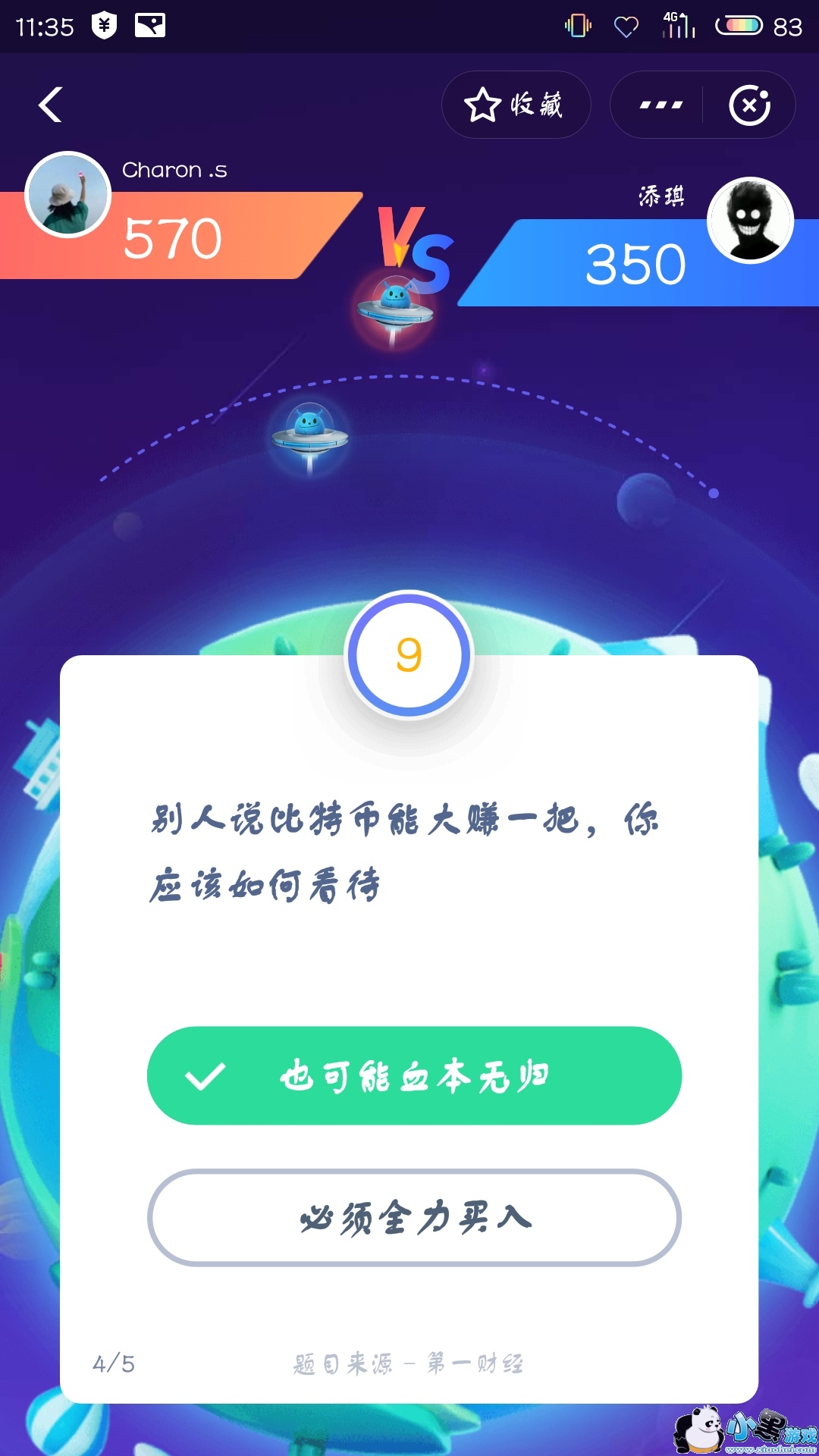Open Charon .s player avatar
The width and height of the screenshot is (819, 1456).
pos(68,195)
